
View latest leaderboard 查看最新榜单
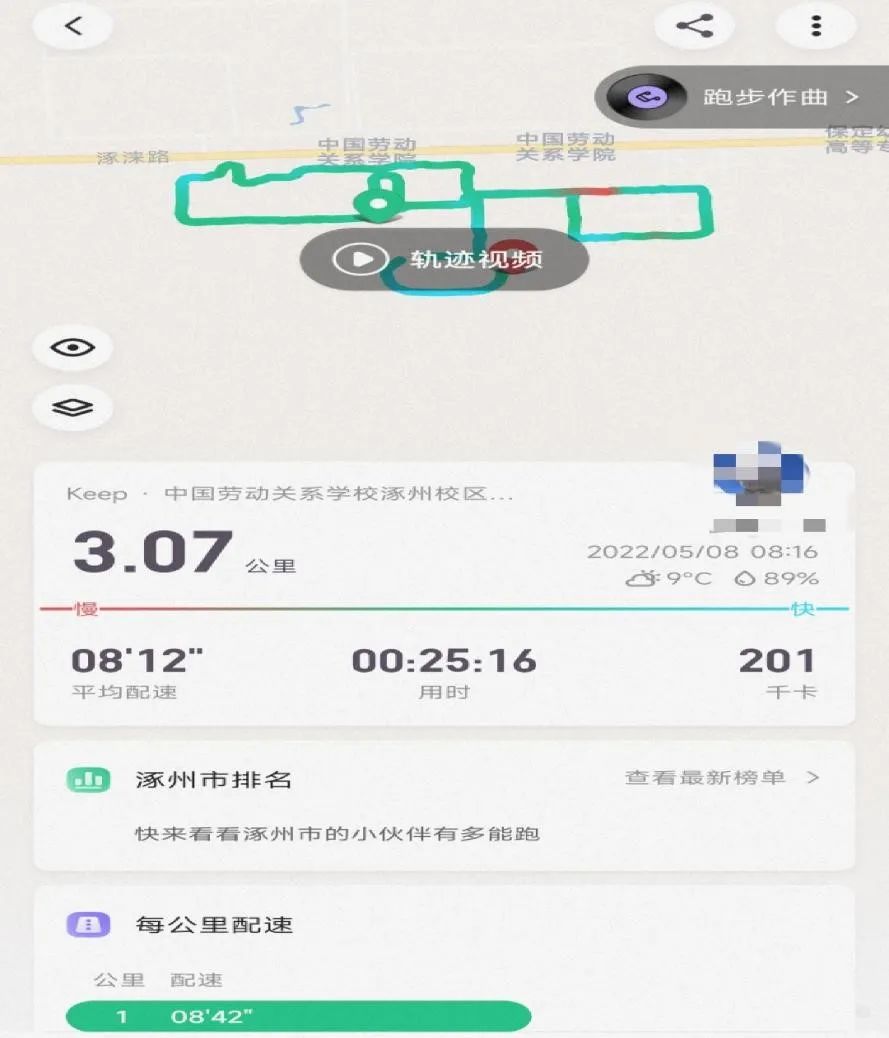coord(721,777)
